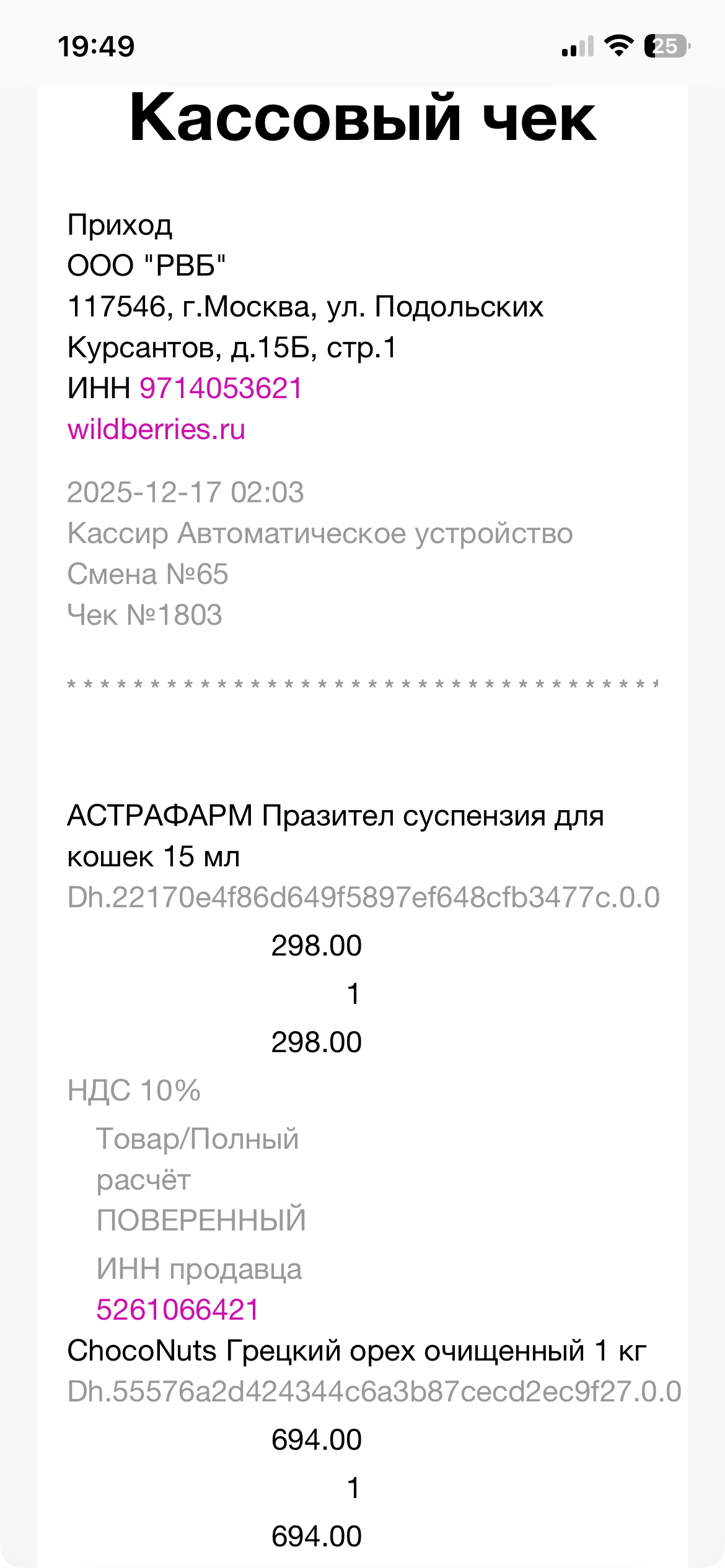The width and height of the screenshot is (725, 1568).
Task: Tap the price 694.00 of ChocoNuts
Action: 317,1440
